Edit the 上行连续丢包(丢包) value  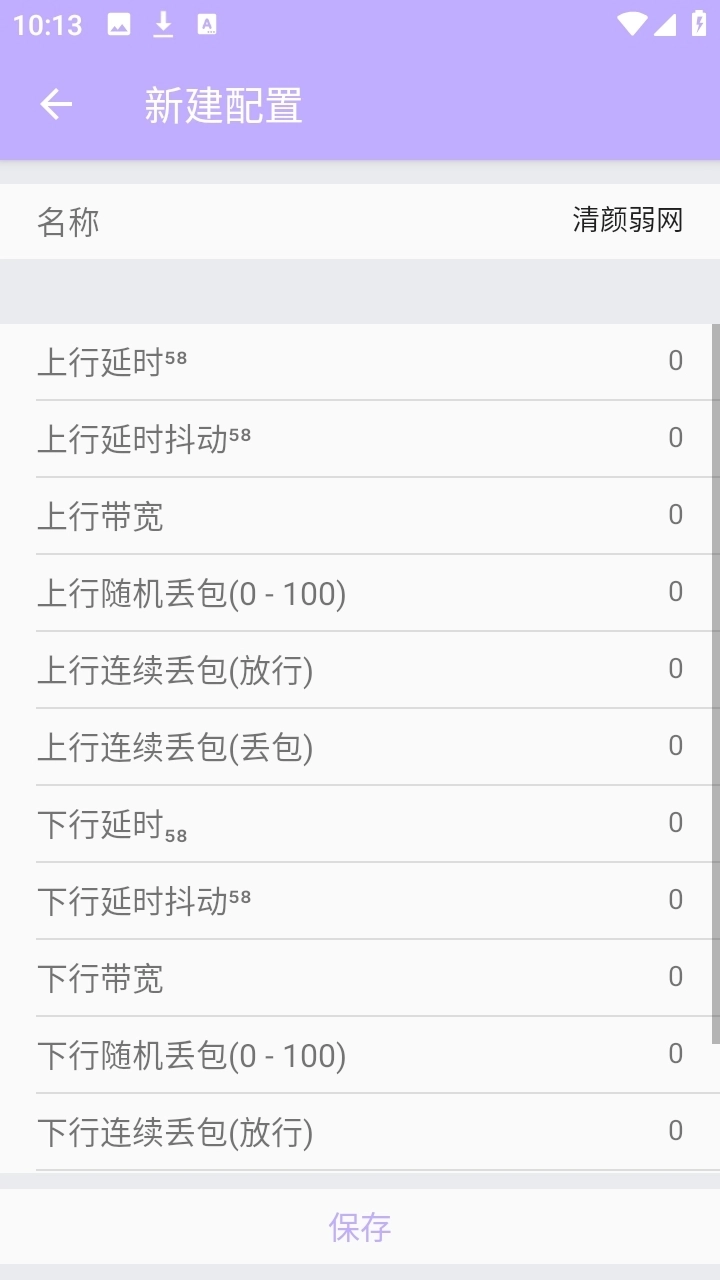pos(675,746)
